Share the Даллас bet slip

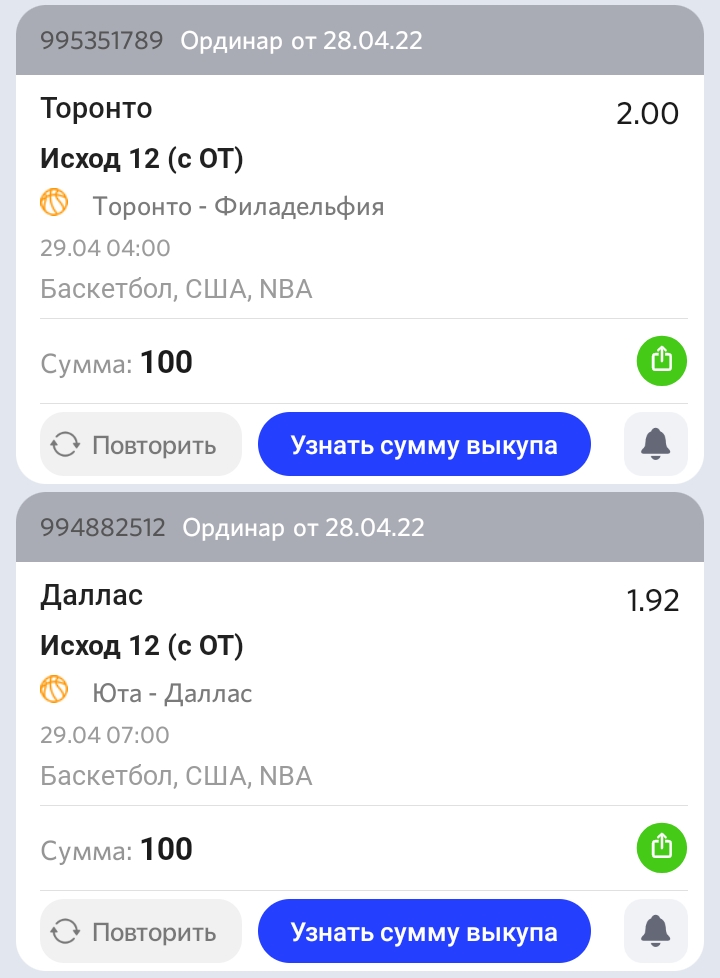[662, 847]
